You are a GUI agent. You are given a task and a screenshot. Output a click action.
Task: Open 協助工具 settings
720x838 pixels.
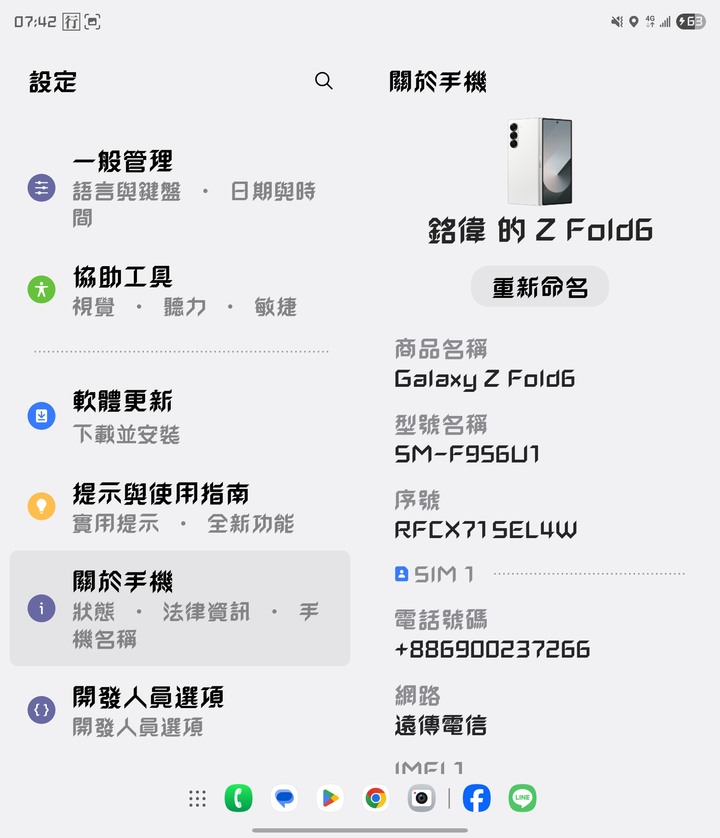180,290
